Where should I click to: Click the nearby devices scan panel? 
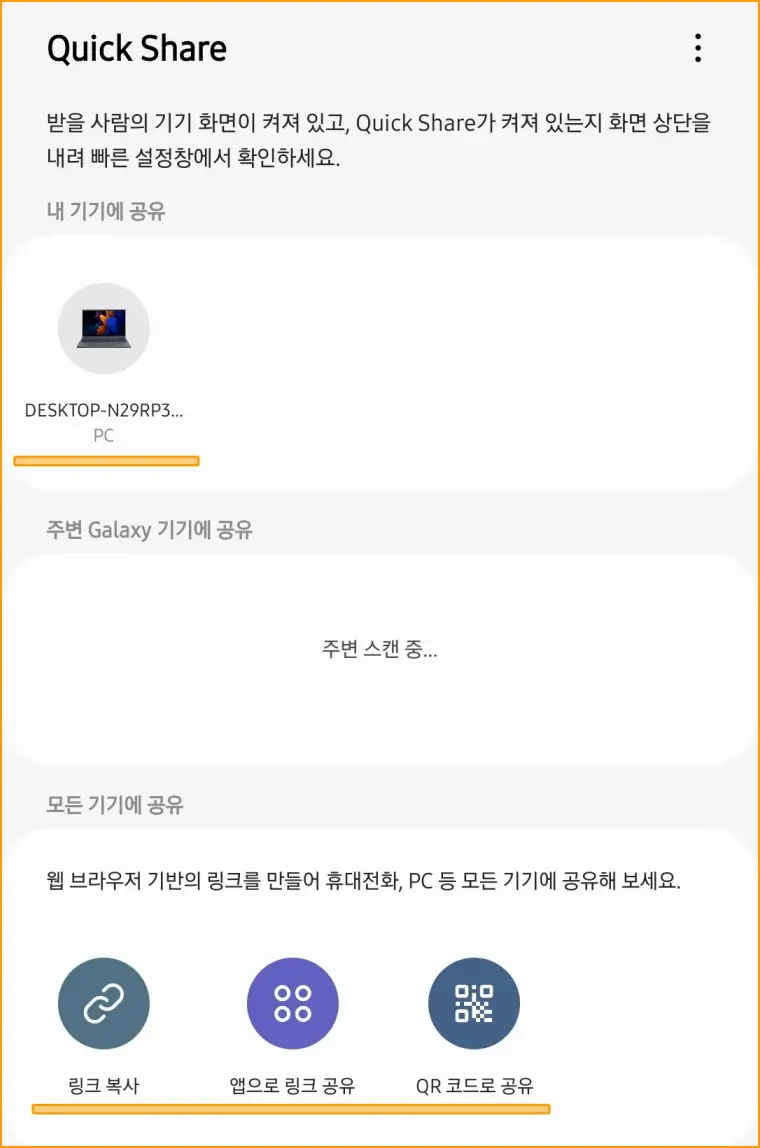(x=380, y=655)
